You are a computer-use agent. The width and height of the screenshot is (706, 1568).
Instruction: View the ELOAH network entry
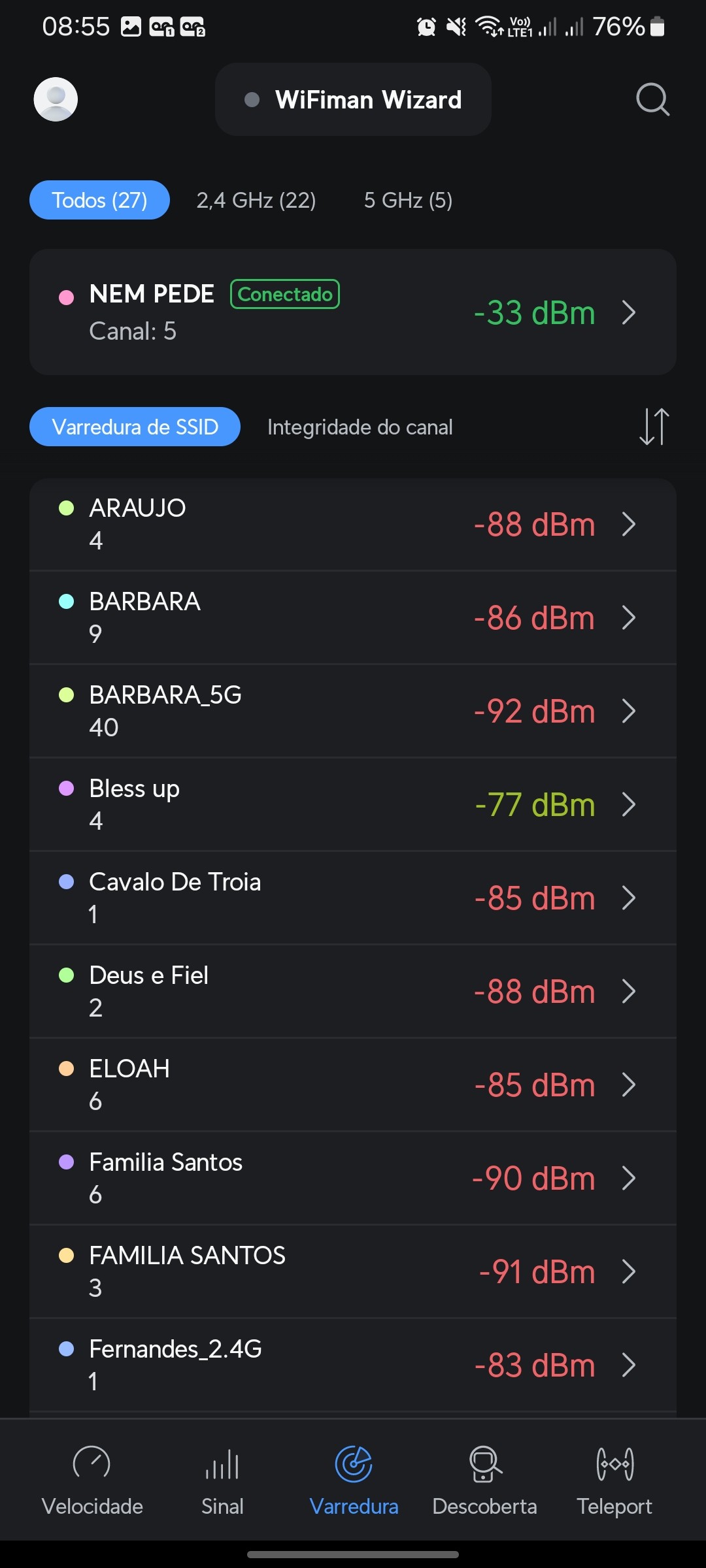(353, 1085)
